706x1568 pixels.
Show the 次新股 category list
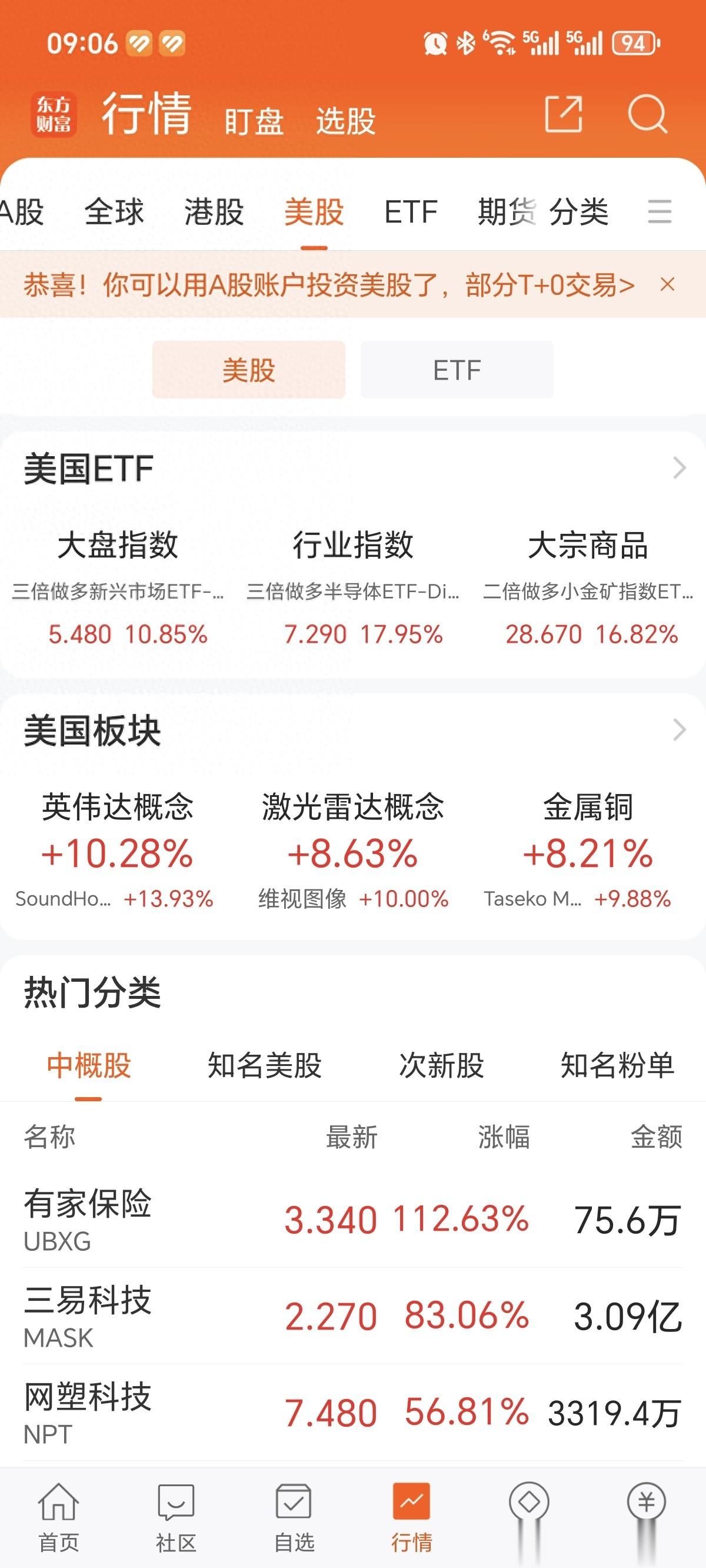441,1065
